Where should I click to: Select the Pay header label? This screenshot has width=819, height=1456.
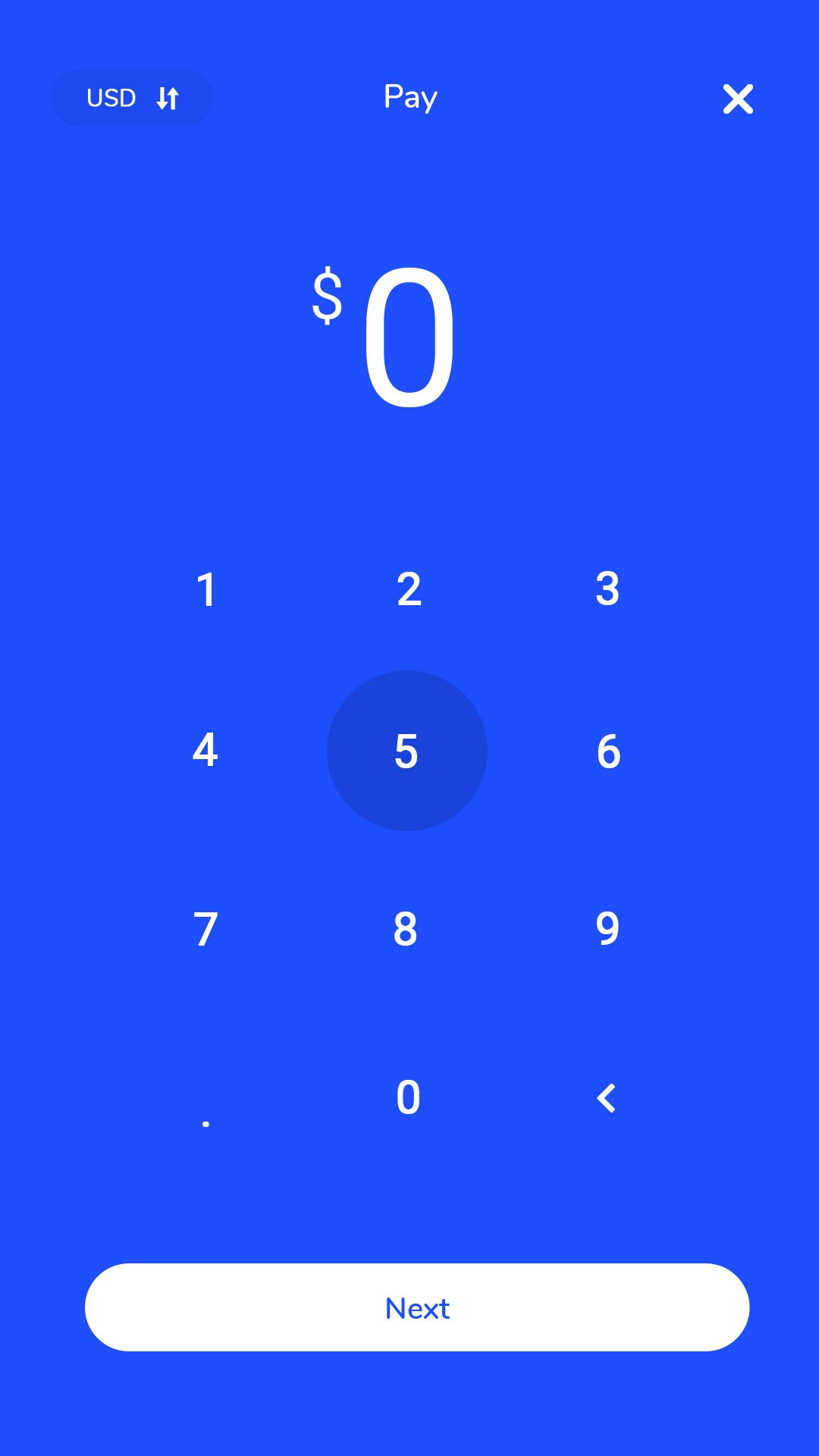coord(409,97)
